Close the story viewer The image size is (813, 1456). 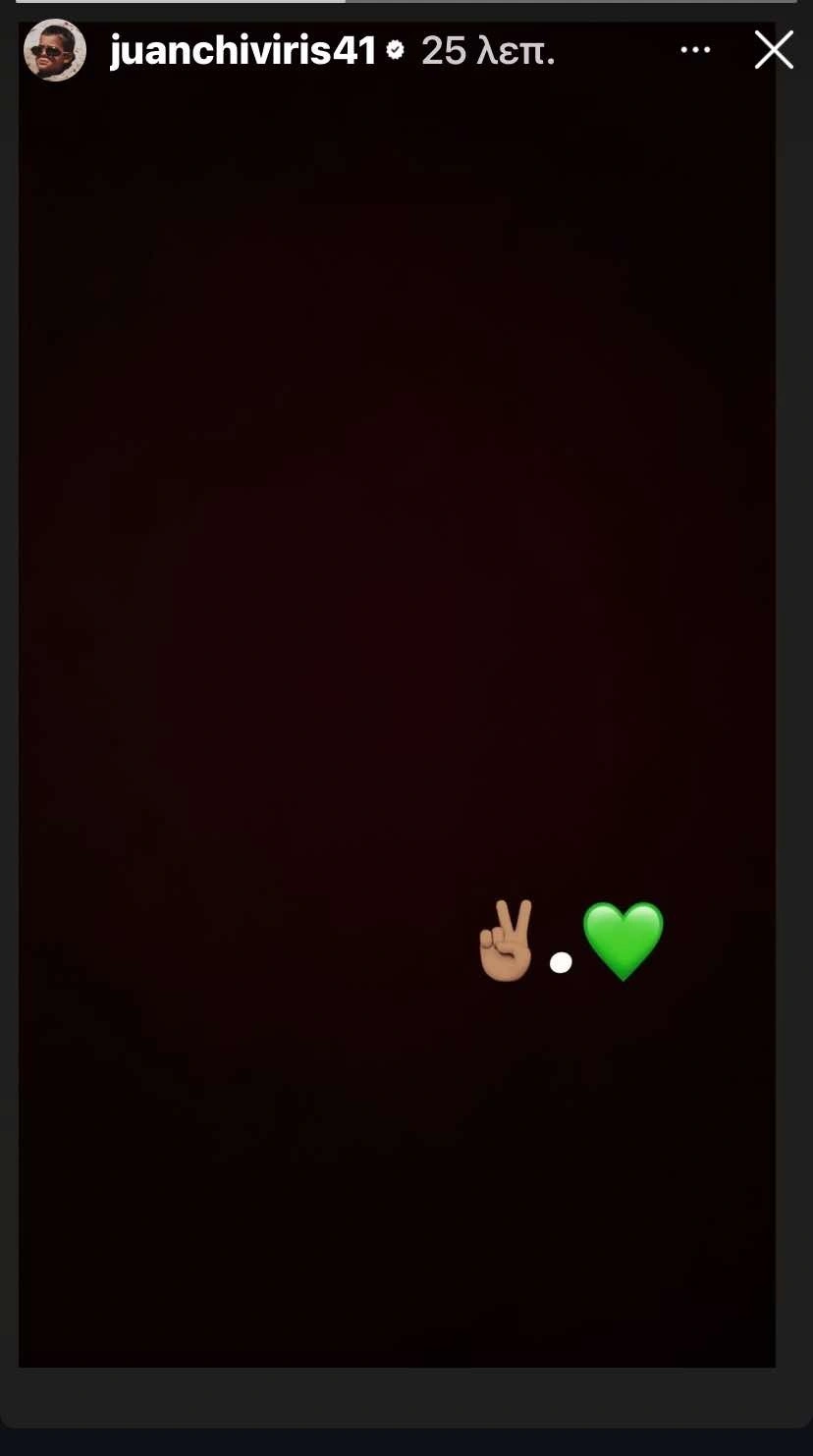pos(774,50)
